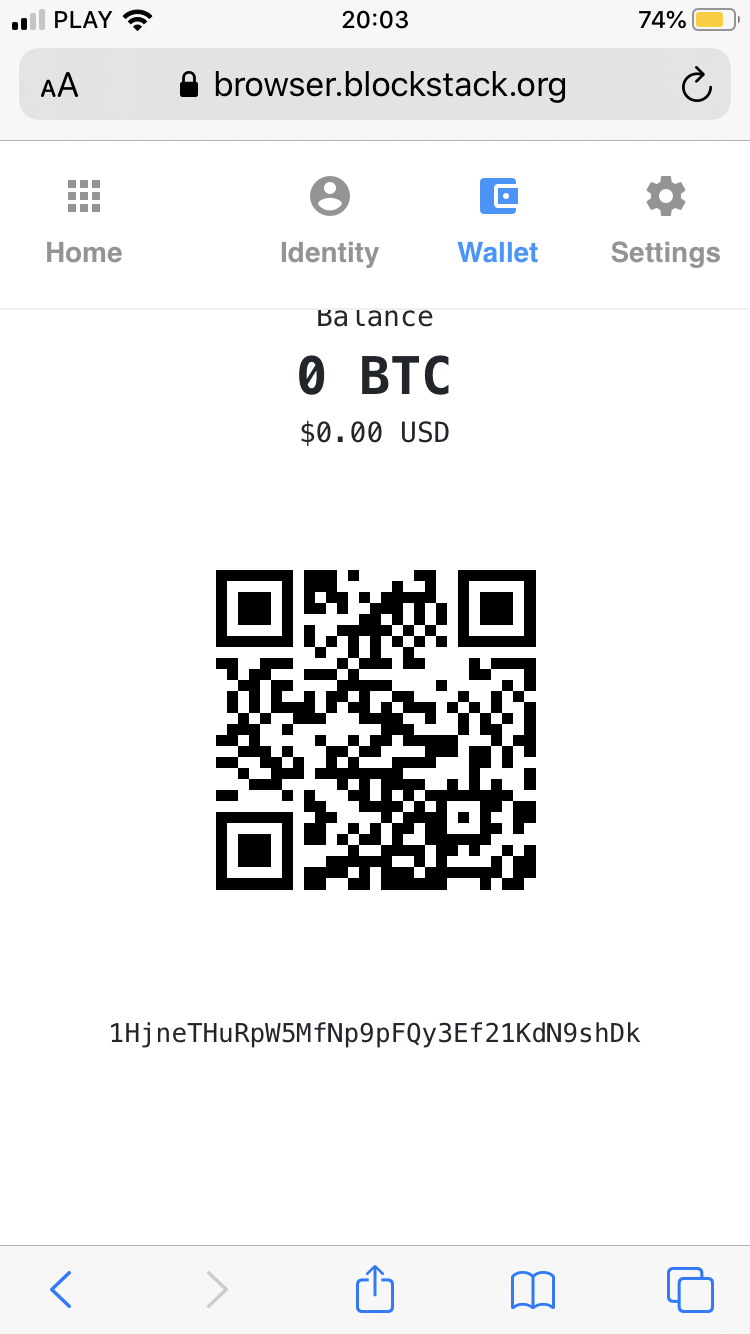The width and height of the screenshot is (750, 1334).
Task: Open the text size AA menu
Action: pos(60,87)
